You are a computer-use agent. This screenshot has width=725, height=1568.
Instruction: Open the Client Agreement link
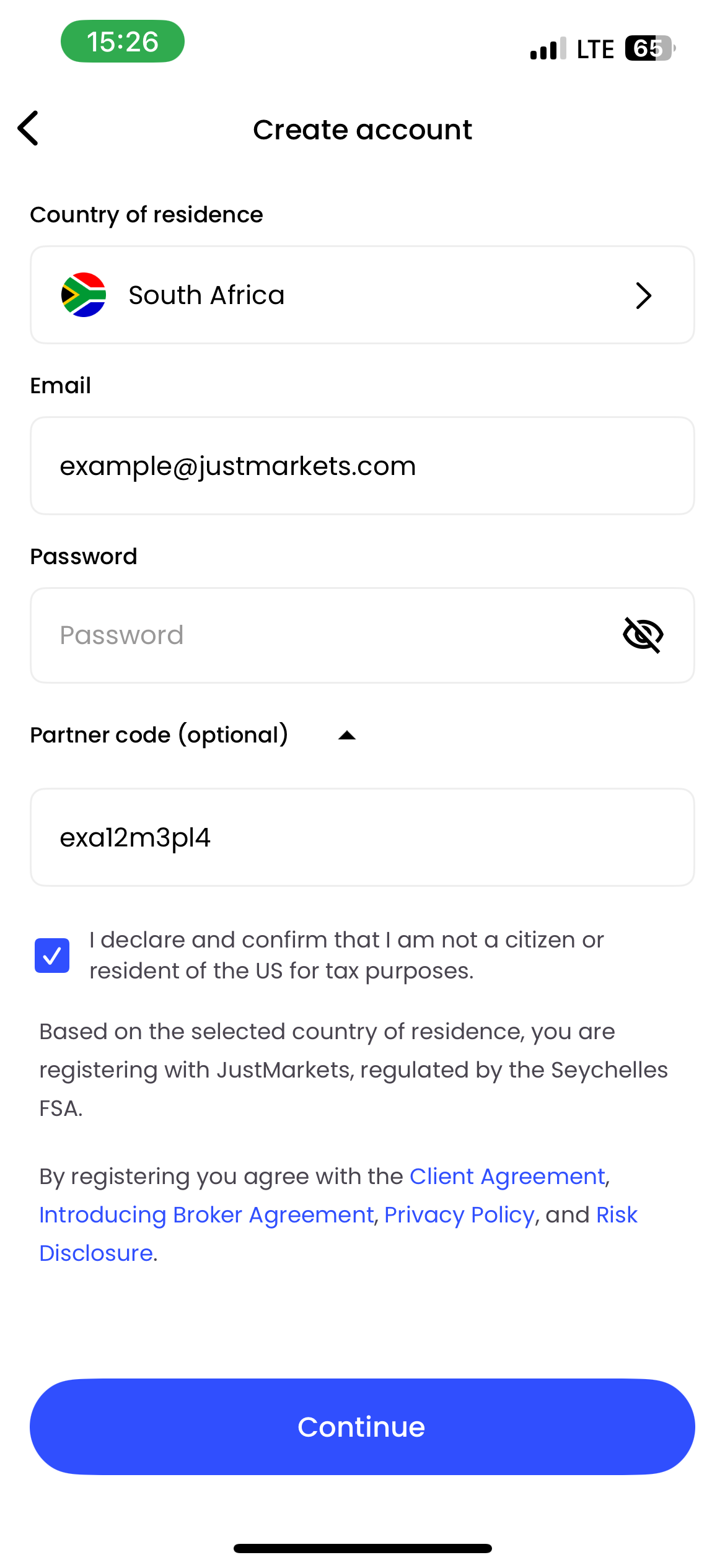point(508,1176)
